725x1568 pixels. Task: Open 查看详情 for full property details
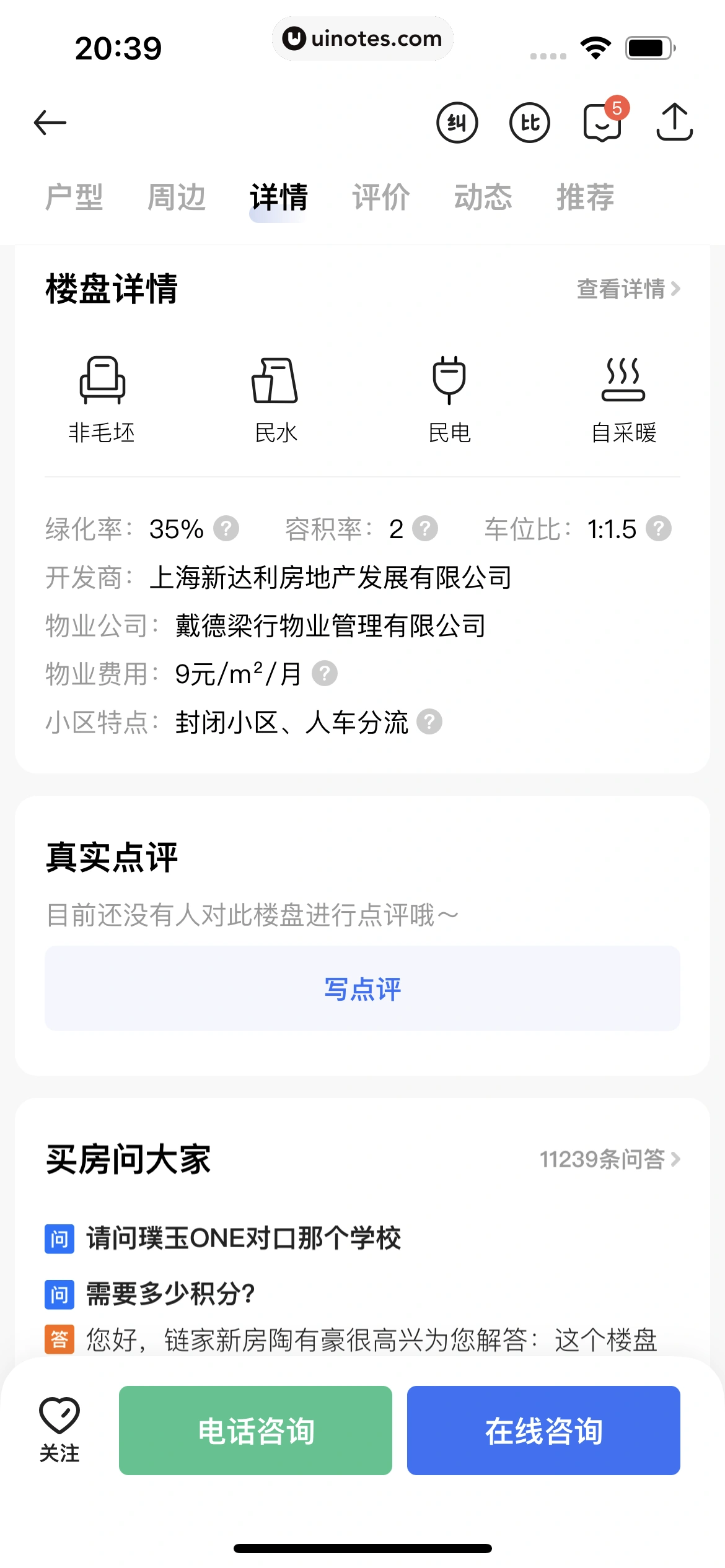pos(628,289)
